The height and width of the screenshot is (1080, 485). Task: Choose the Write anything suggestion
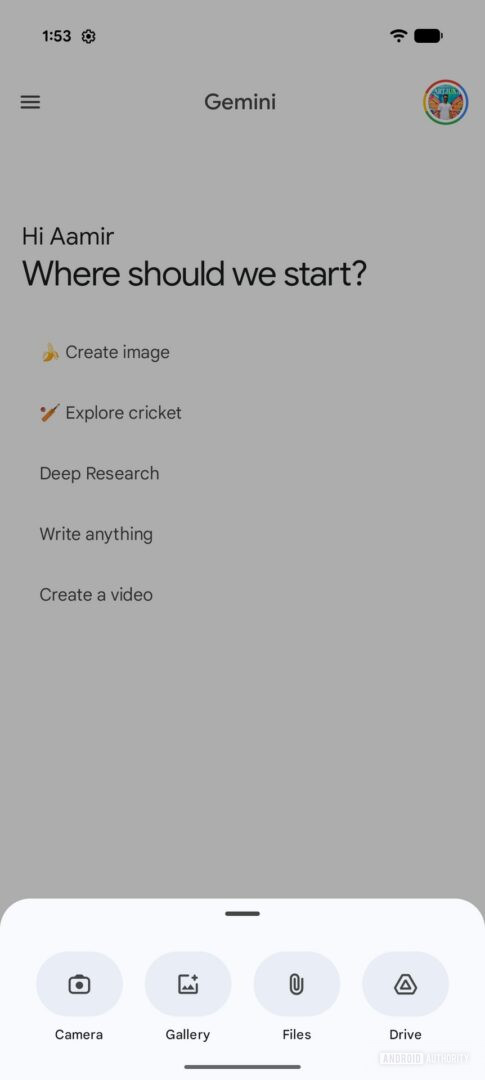pyautogui.click(x=96, y=534)
